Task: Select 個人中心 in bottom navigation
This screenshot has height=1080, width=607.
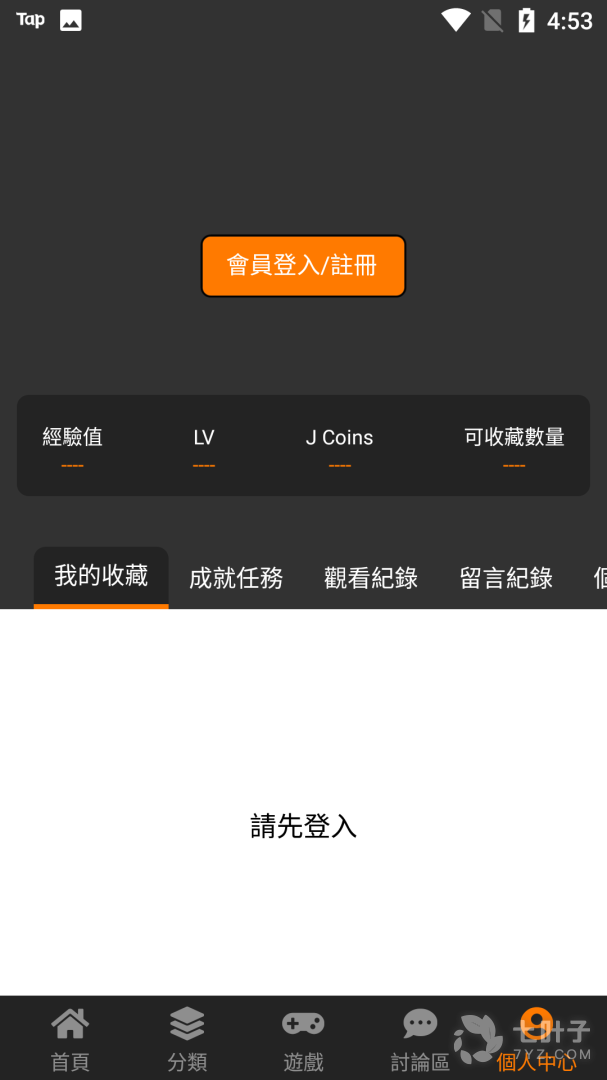Action: [x=537, y=1039]
